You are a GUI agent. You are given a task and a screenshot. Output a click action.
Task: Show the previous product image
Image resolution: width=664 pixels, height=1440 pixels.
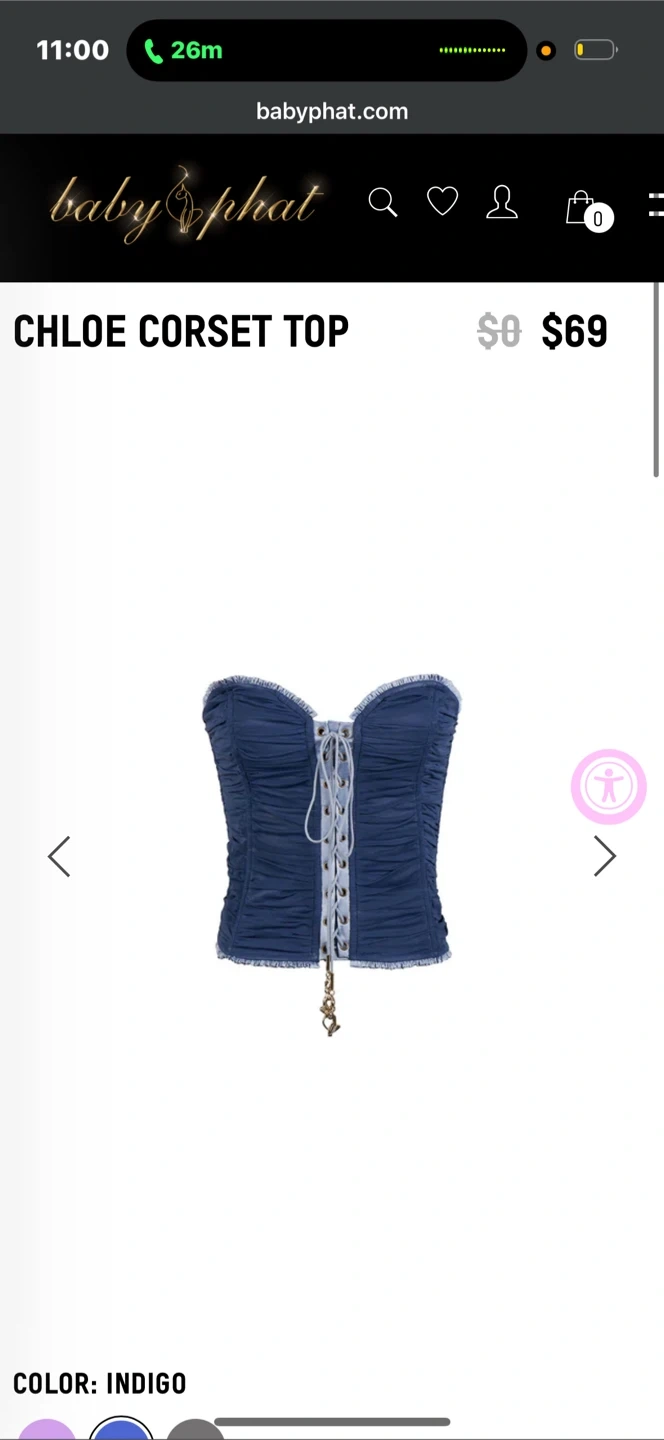[60, 857]
